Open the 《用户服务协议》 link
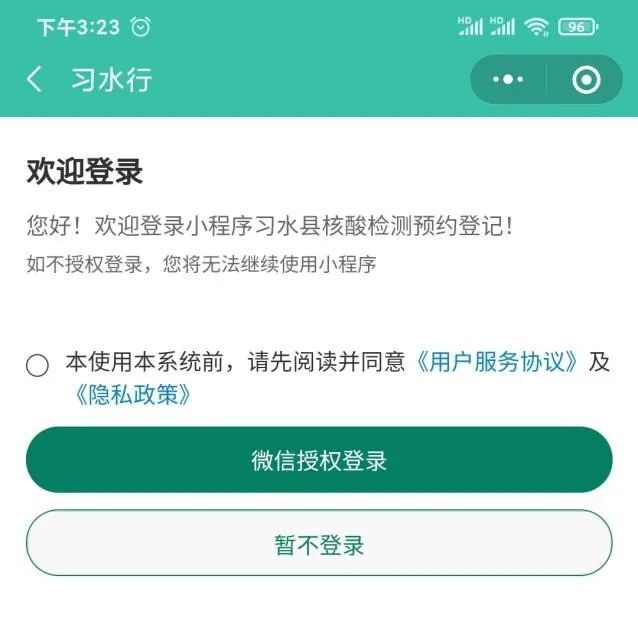Viewport: 638px width, 617px height. [x=495, y=362]
